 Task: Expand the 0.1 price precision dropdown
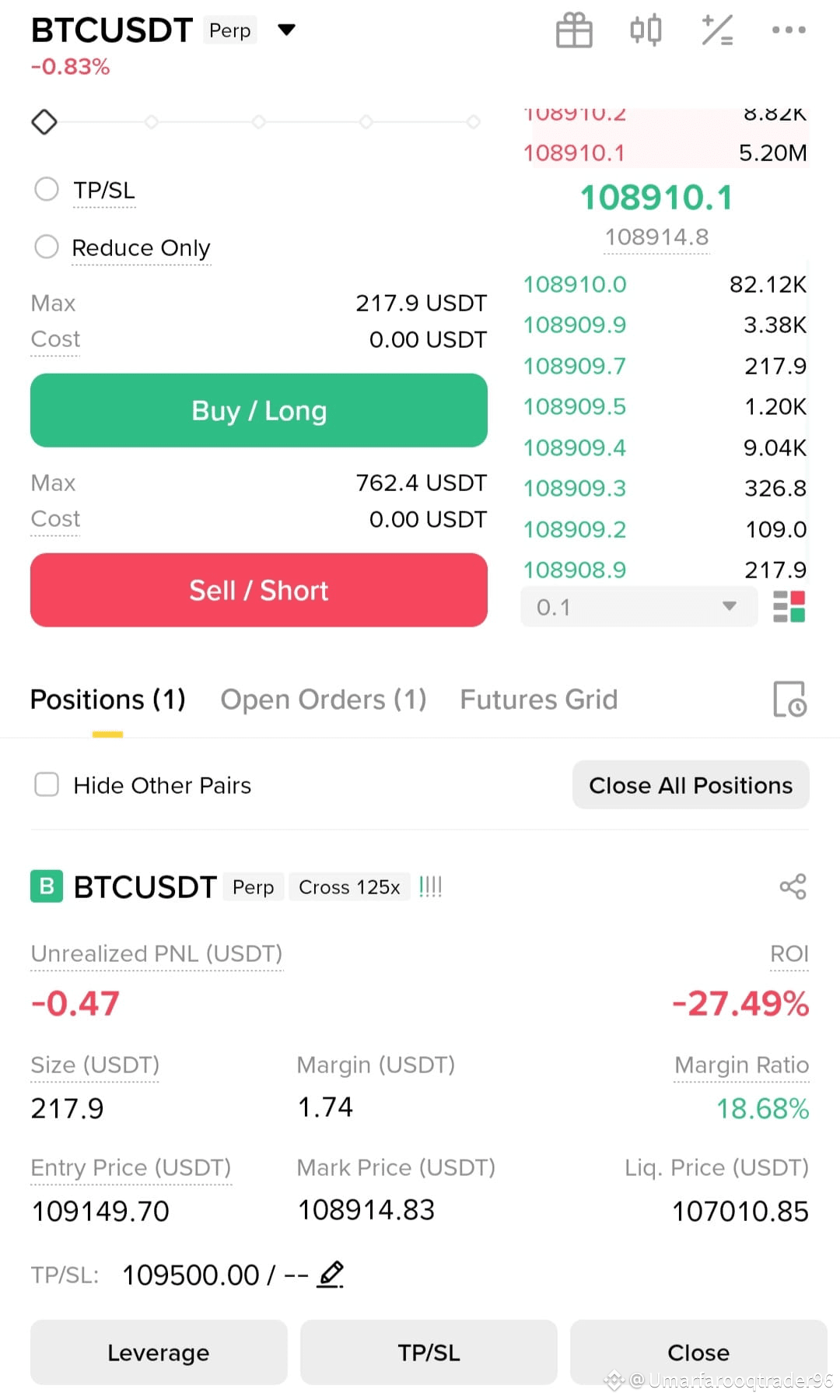(639, 607)
